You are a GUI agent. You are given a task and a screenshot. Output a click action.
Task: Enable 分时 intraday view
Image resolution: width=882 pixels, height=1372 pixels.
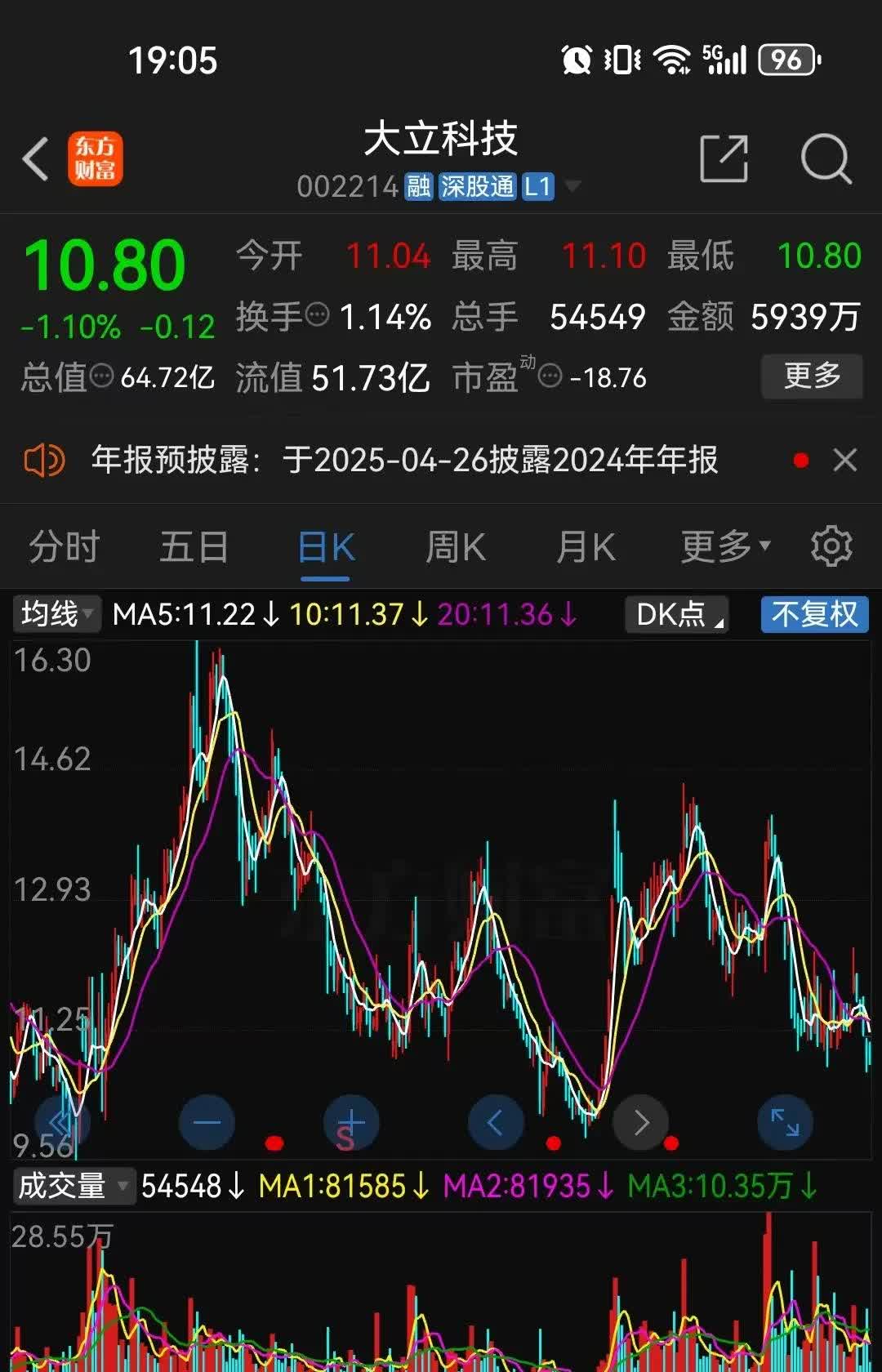coord(63,546)
